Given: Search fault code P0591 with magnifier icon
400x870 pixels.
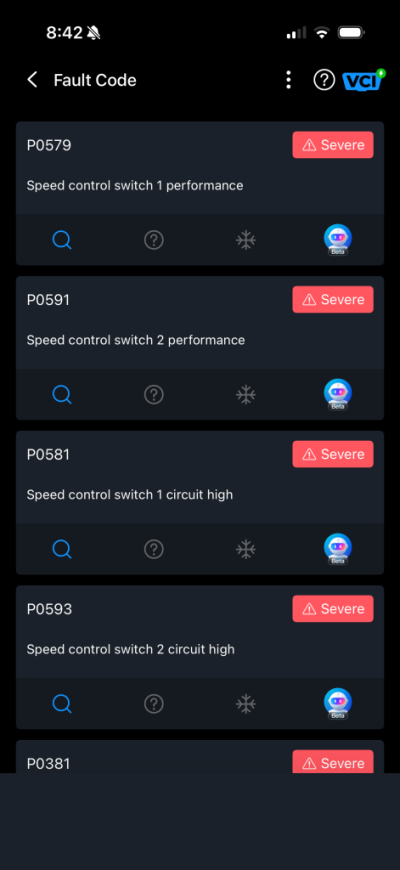Looking at the screenshot, I should click(x=62, y=394).
